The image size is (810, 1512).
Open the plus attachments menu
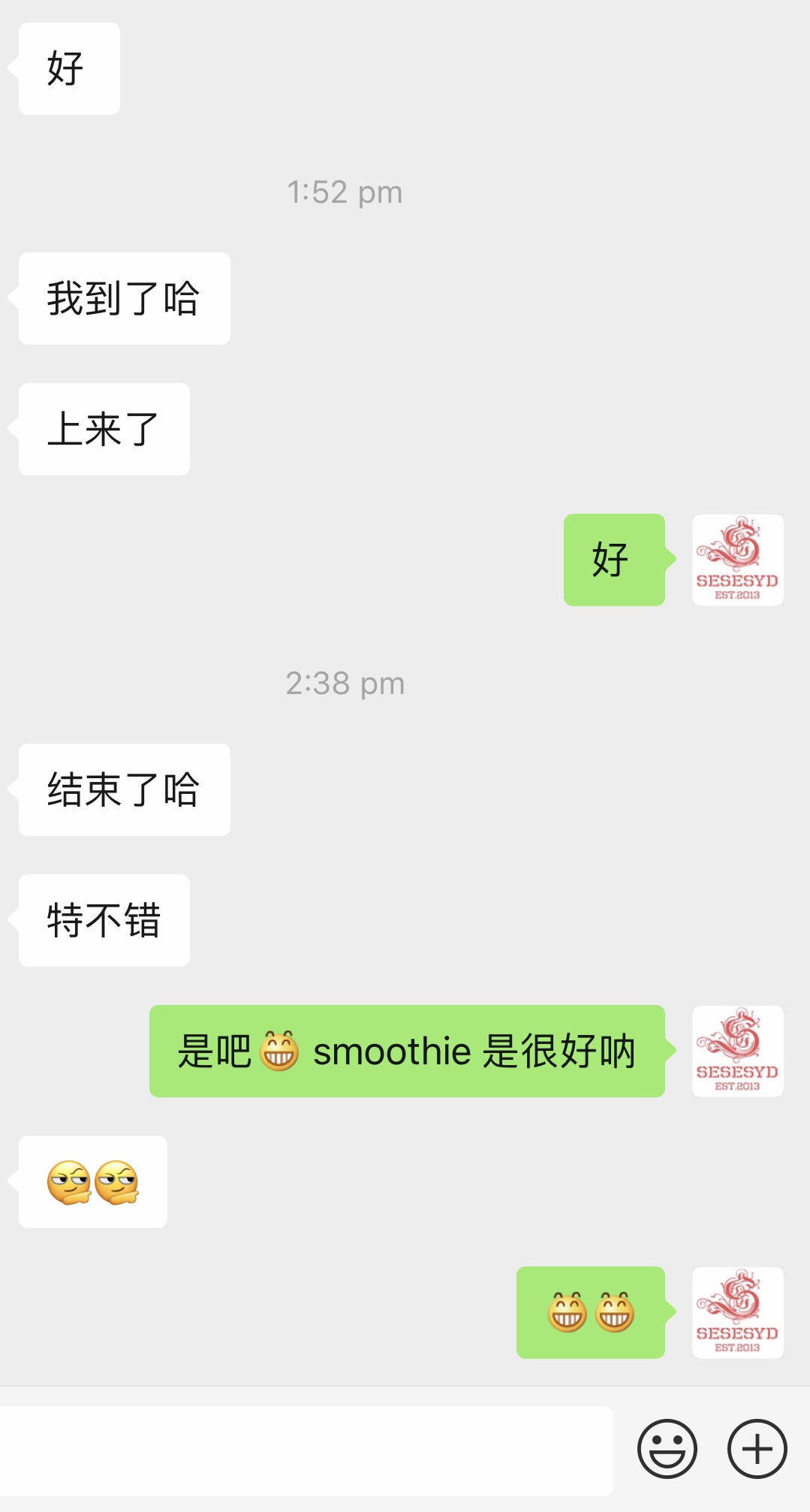757,1449
